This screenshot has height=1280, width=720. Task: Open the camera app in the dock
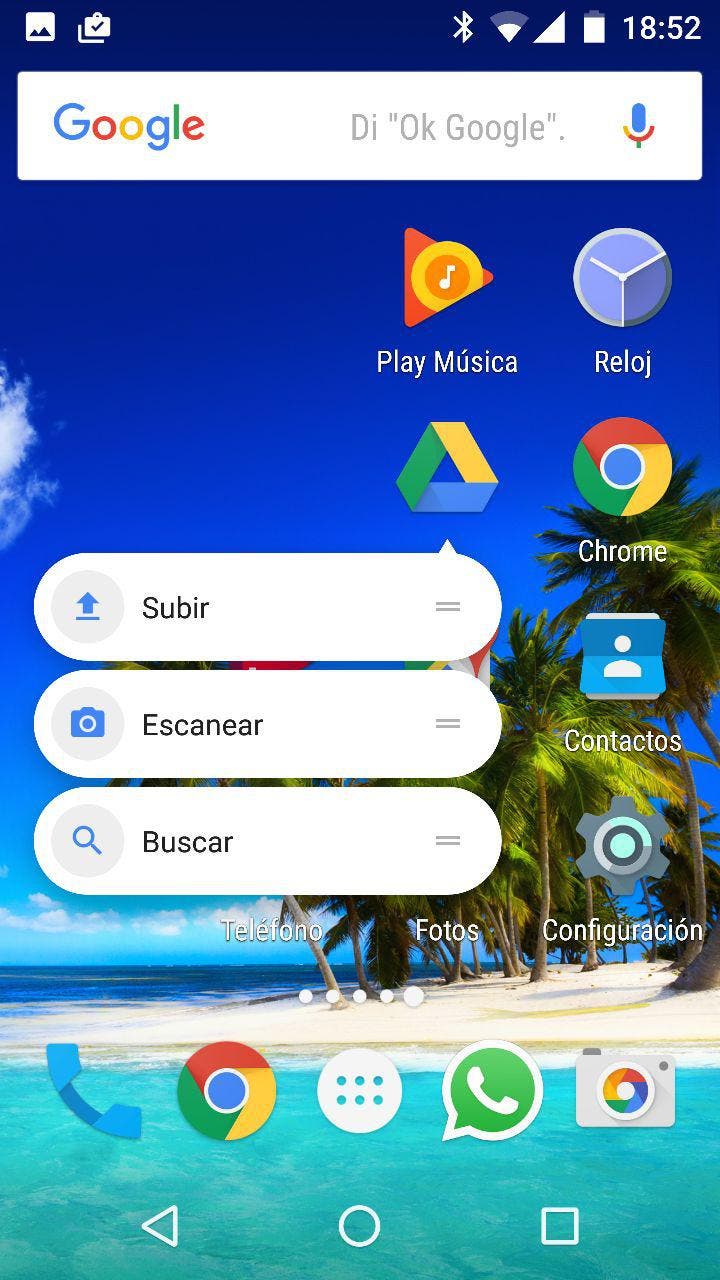click(625, 1091)
